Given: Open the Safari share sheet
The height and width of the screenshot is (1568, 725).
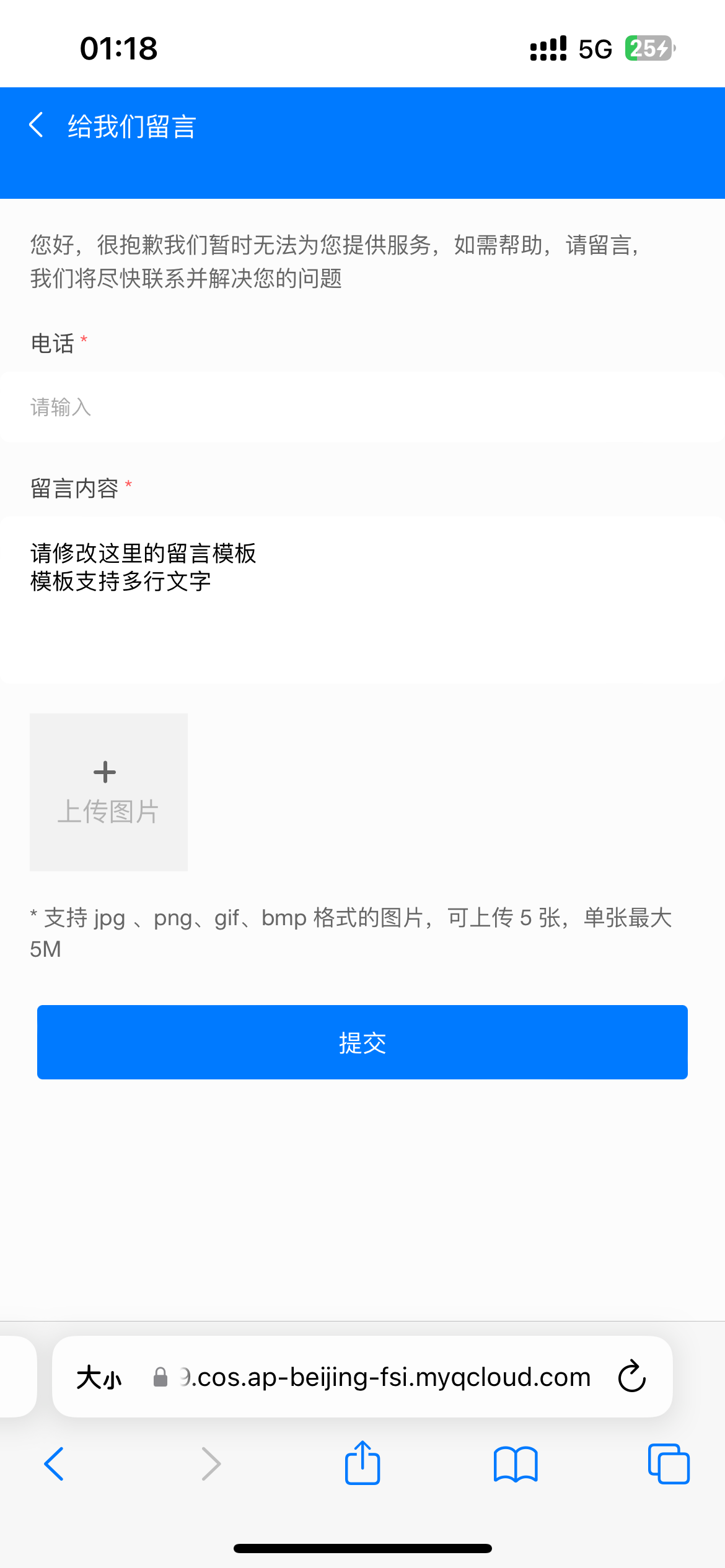Looking at the screenshot, I should [362, 1463].
